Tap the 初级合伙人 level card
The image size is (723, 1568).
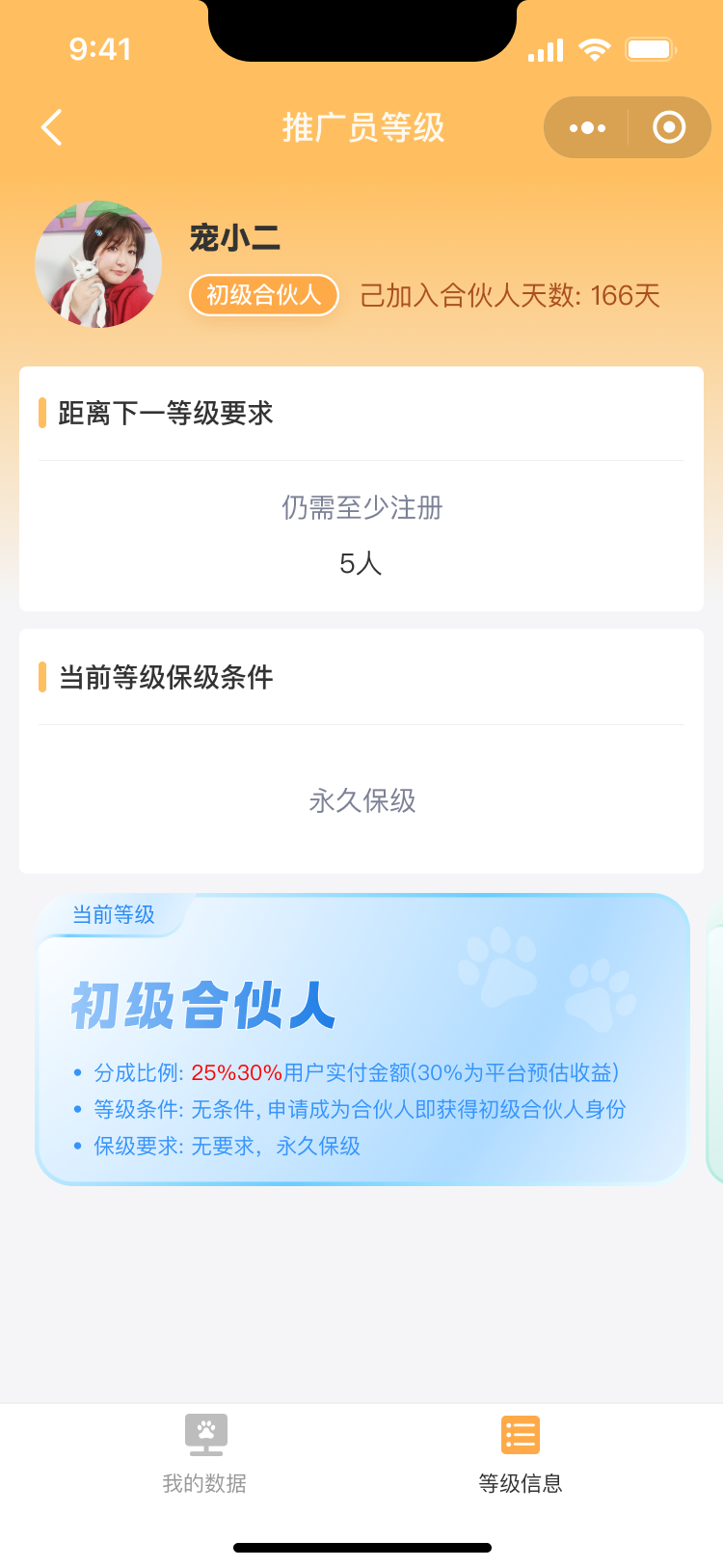tap(362, 1040)
